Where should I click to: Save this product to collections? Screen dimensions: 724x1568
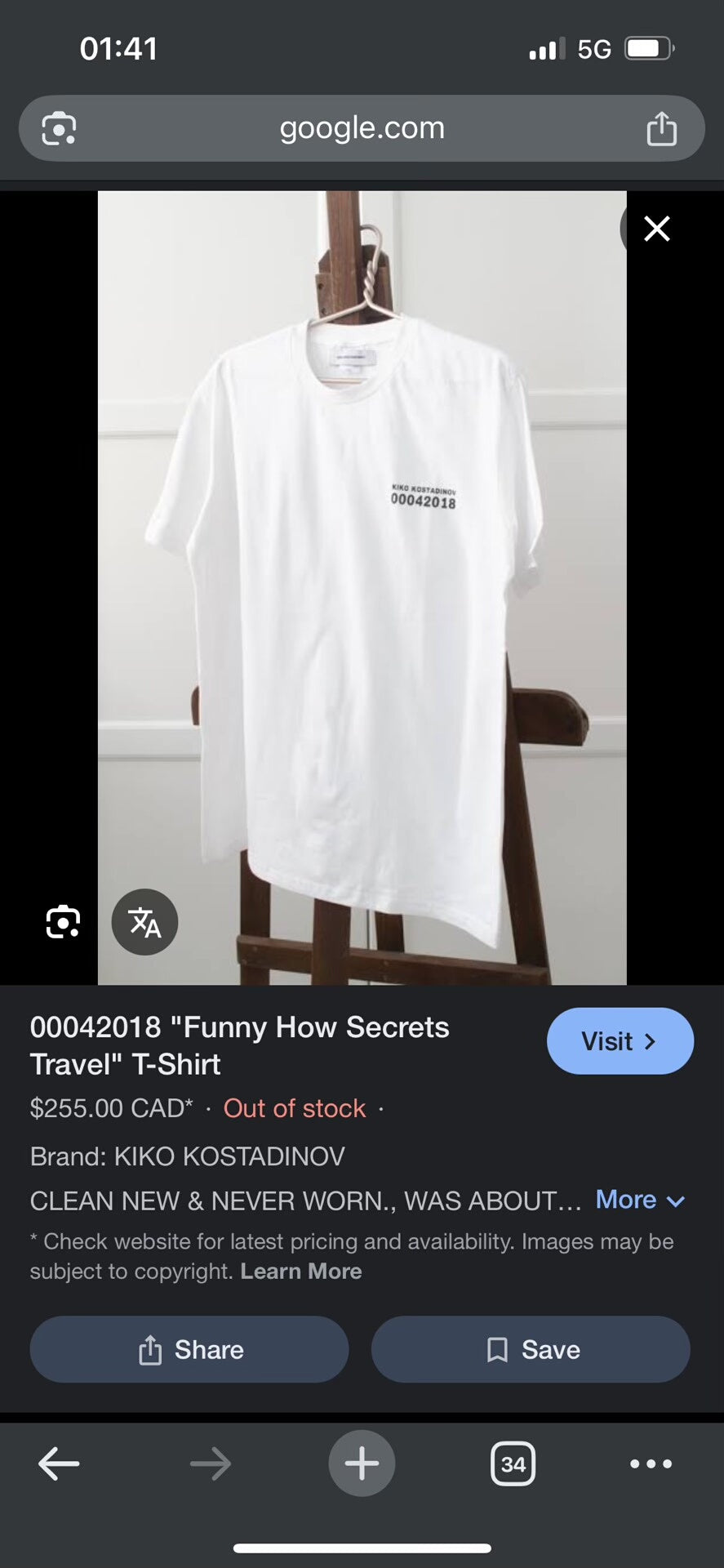pyautogui.click(x=531, y=1350)
